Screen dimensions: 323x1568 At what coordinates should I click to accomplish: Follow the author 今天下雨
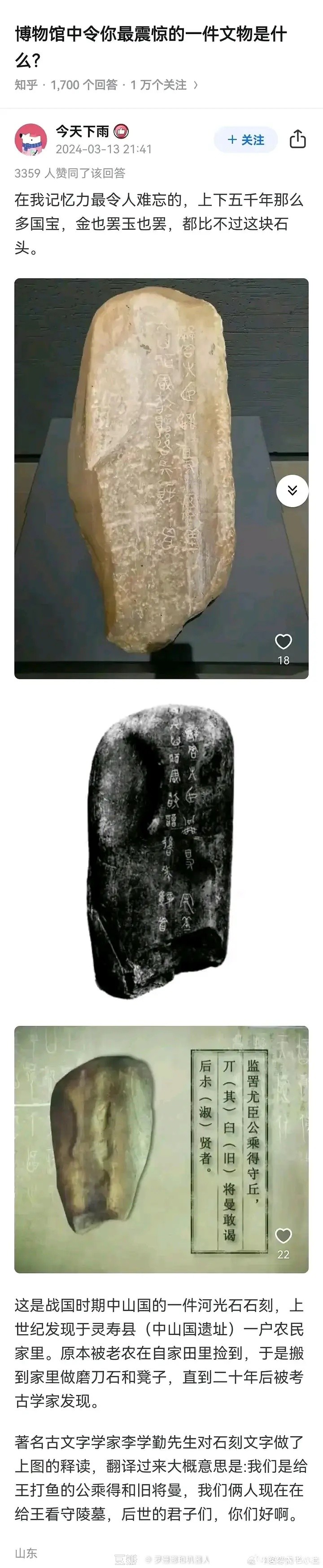pyautogui.click(x=246, y=140)
